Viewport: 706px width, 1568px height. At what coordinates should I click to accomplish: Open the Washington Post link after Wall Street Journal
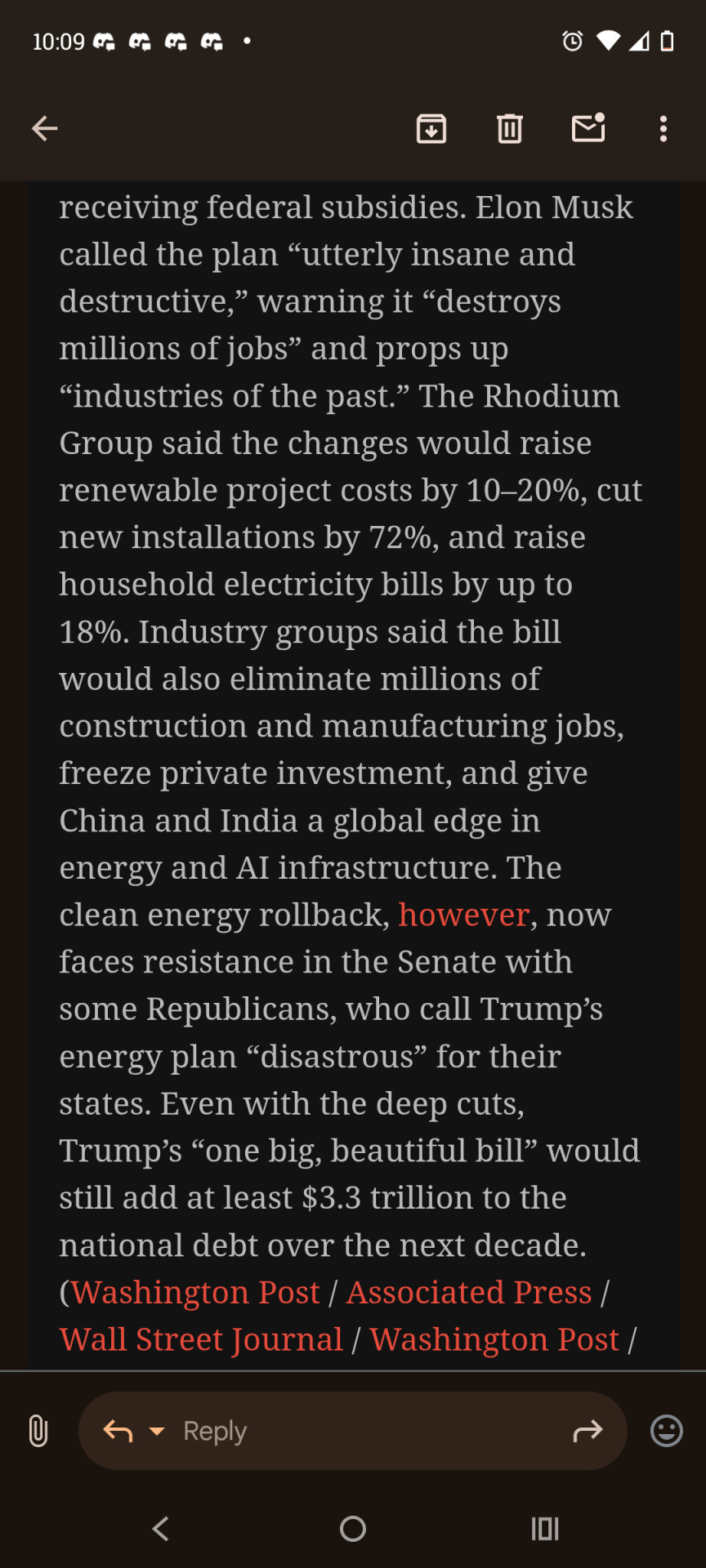(494, 1339)
